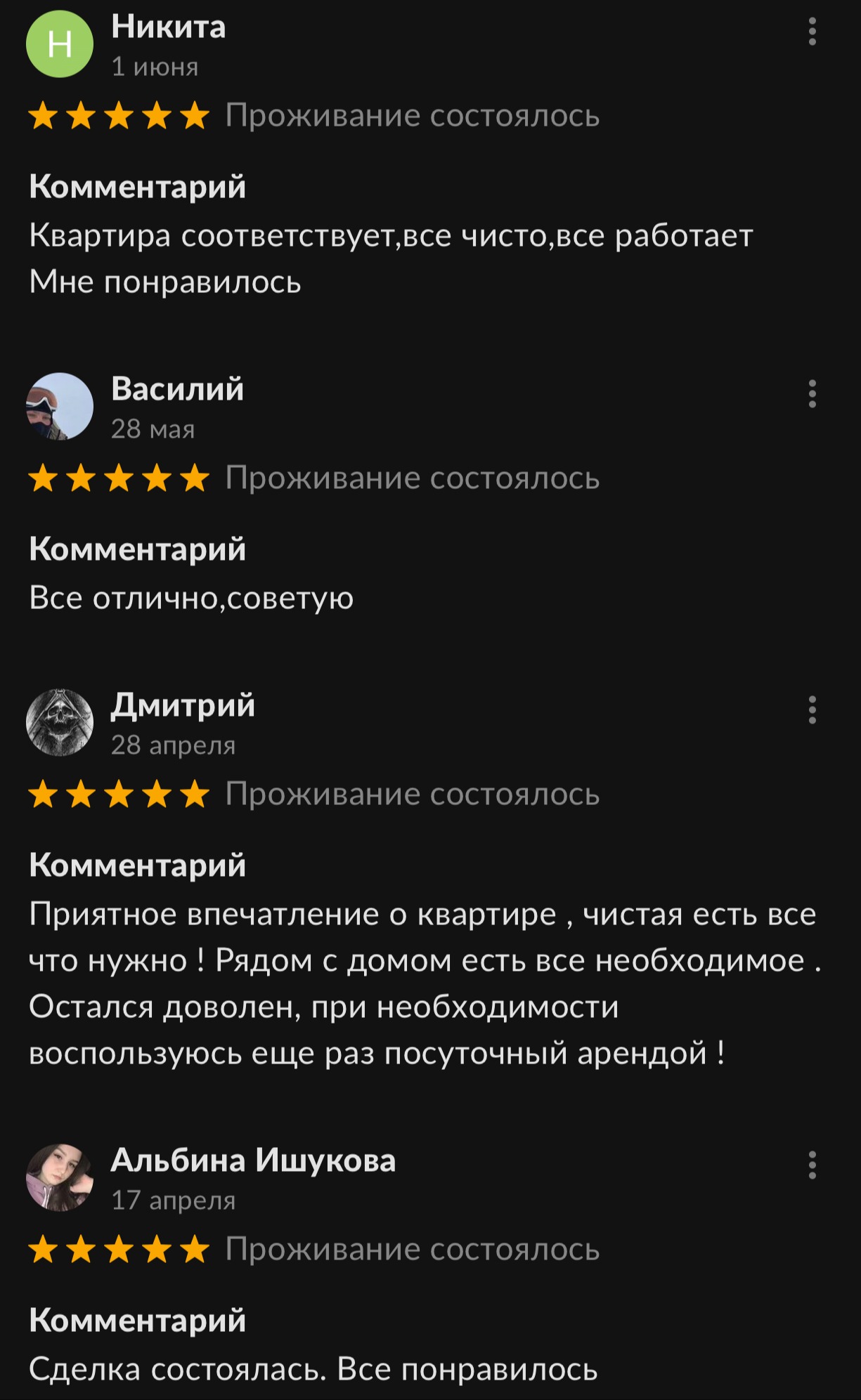This screenshot has height=1400, width=861.
Task: Open overflow menu on Никита's review
Action: coord(812,32)
